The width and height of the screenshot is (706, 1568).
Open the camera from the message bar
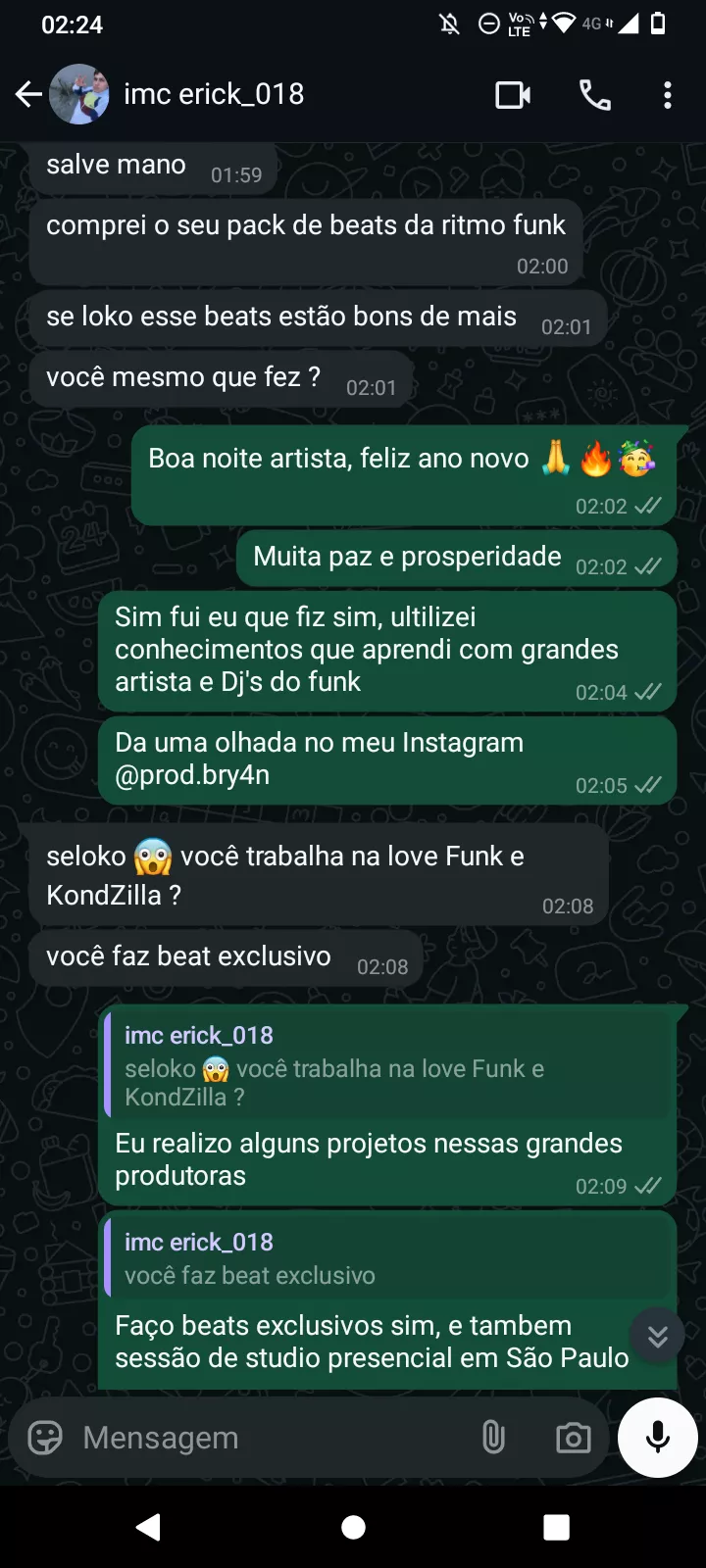coord(573,1438)
